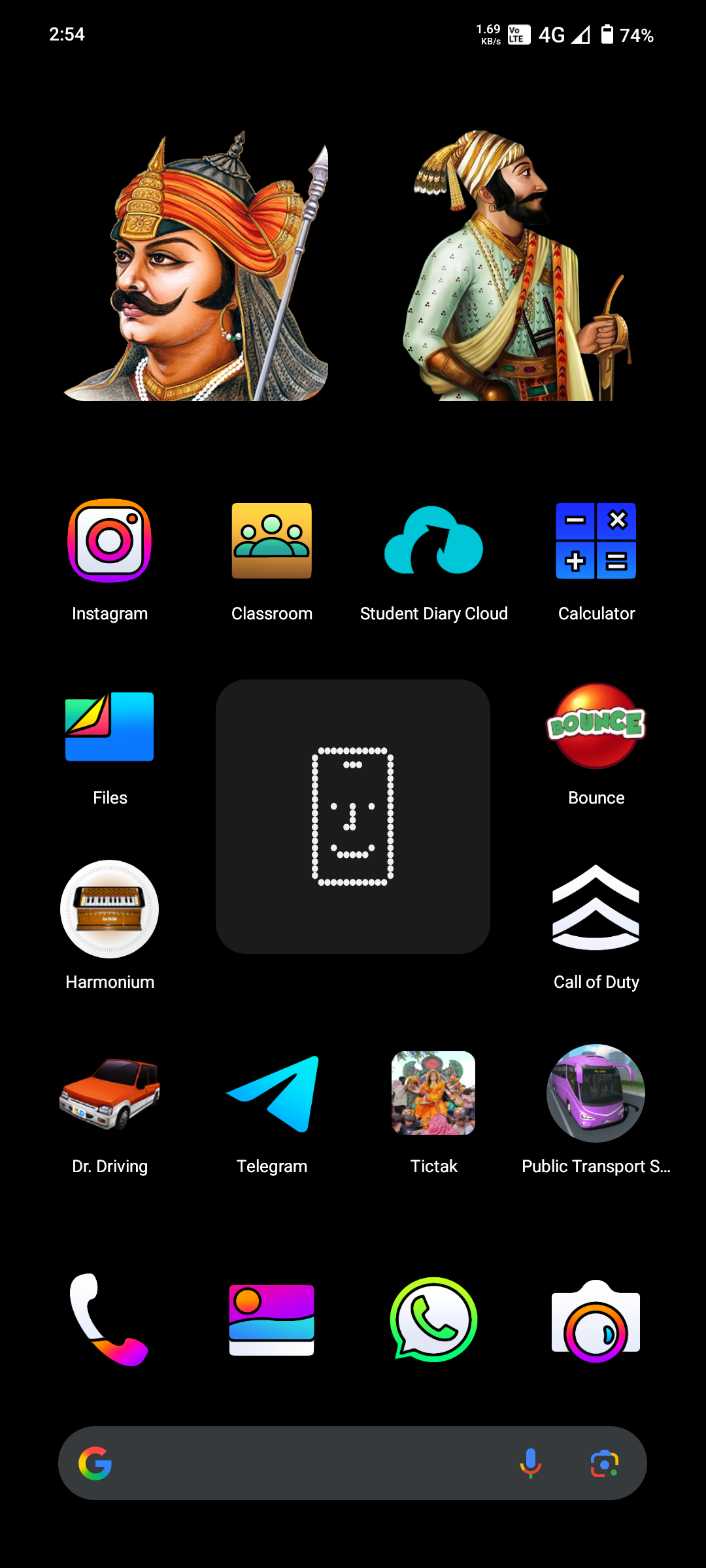The width and height of the screenshot is (706, 1568).
Task: Start the Dr. Driving game
Action: pyautogui.click(x=110, y=1094)
